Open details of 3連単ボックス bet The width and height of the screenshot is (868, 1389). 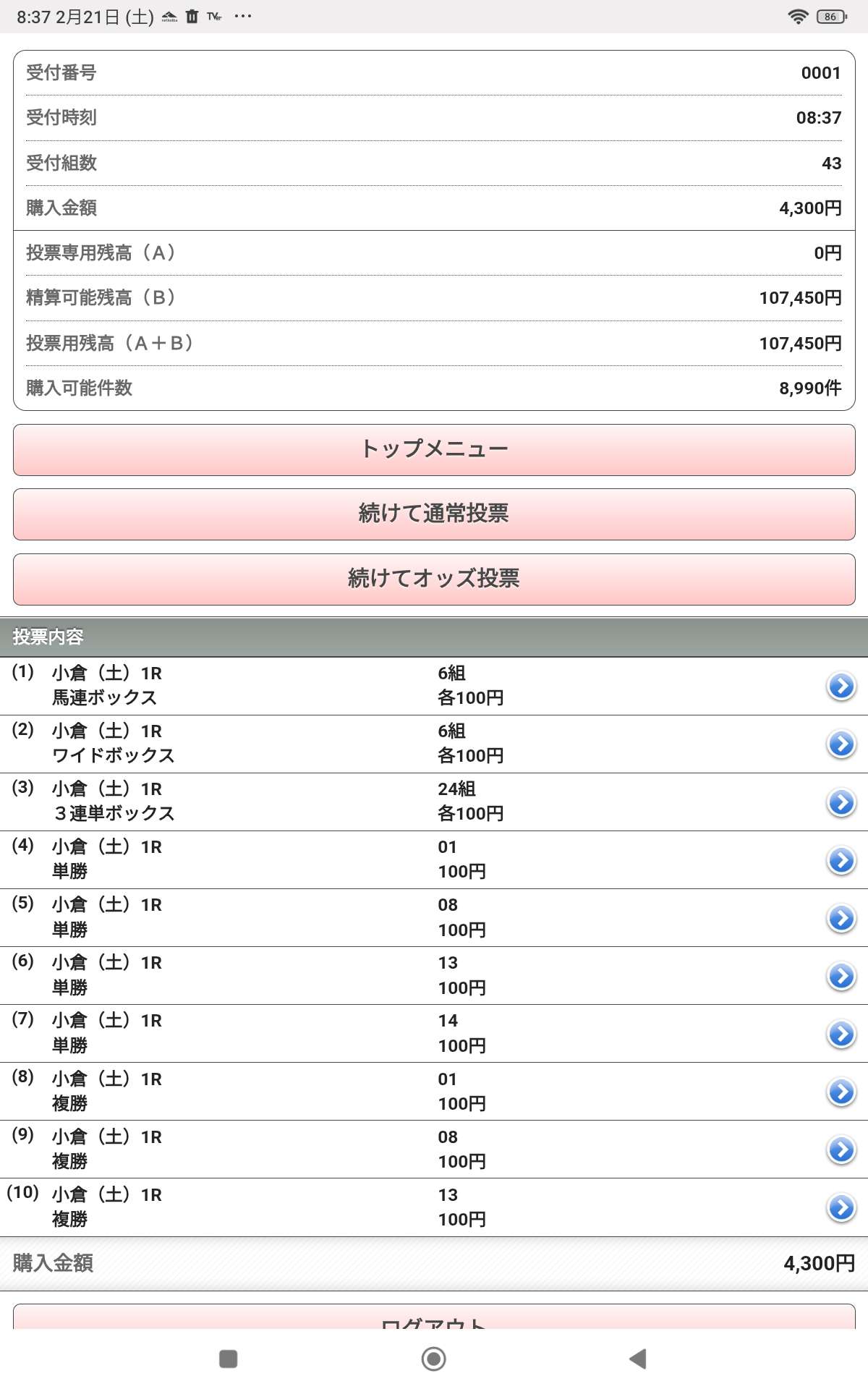tap(841, 802)
